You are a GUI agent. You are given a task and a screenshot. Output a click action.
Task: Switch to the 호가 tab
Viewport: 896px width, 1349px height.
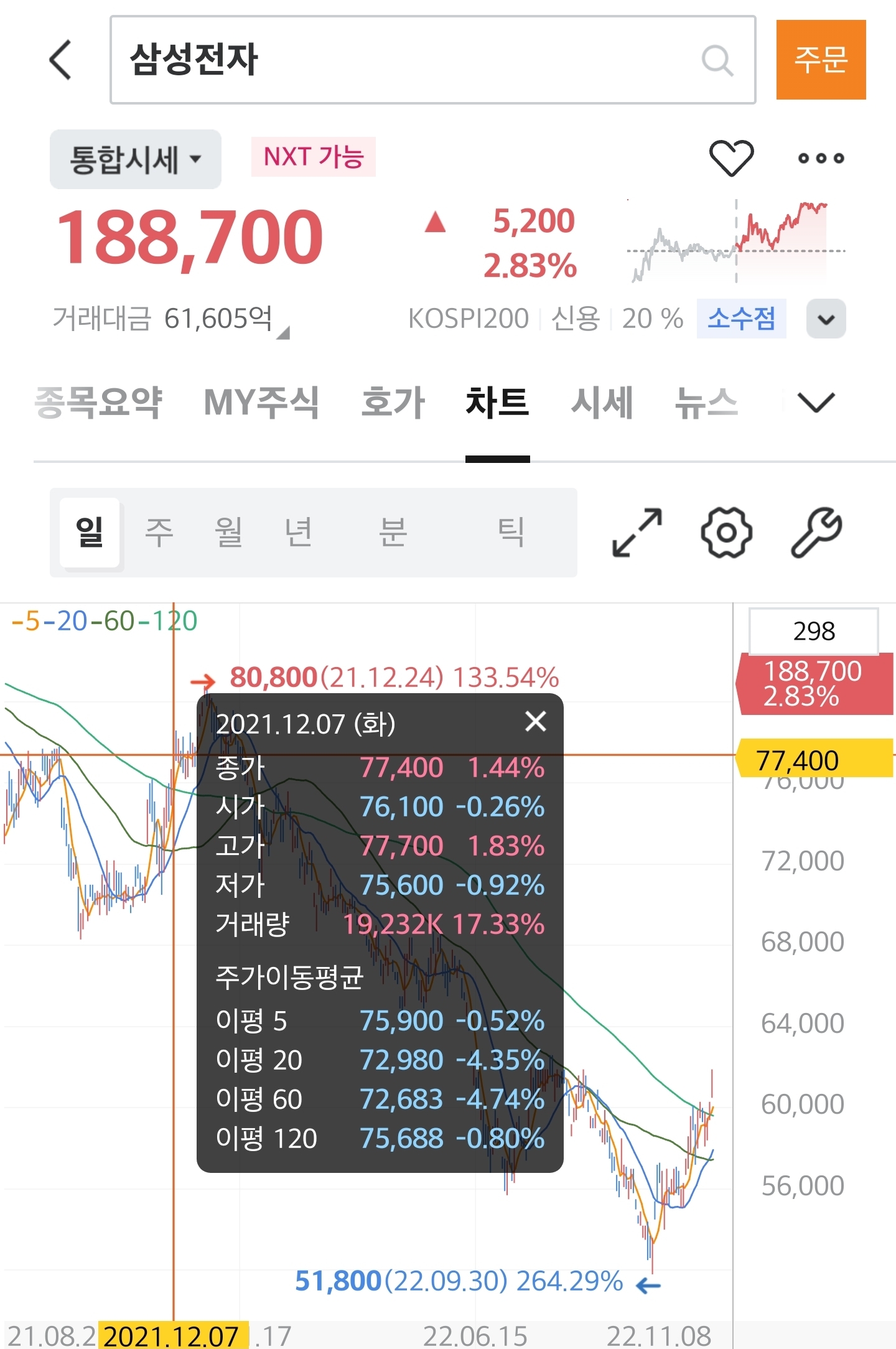[x=393, y=402]
